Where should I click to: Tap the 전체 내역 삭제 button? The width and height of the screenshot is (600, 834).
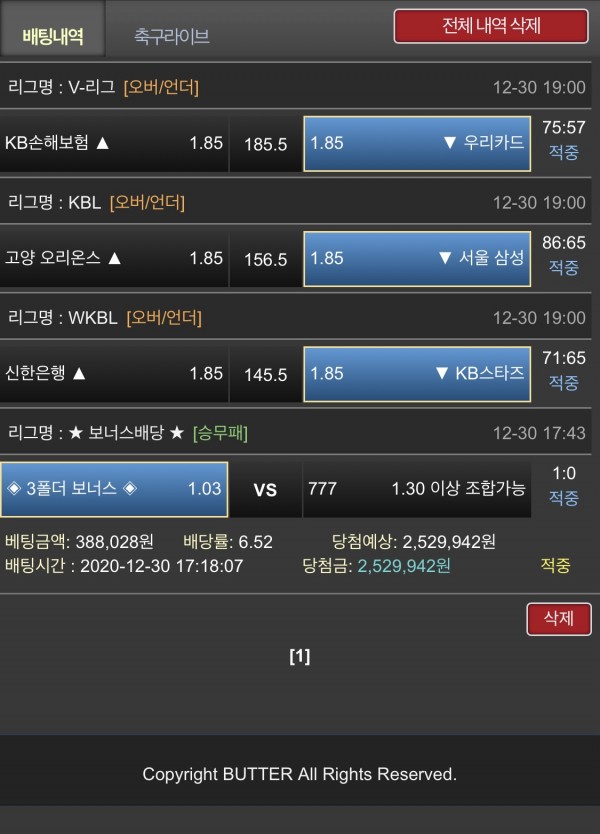[490, 26]
